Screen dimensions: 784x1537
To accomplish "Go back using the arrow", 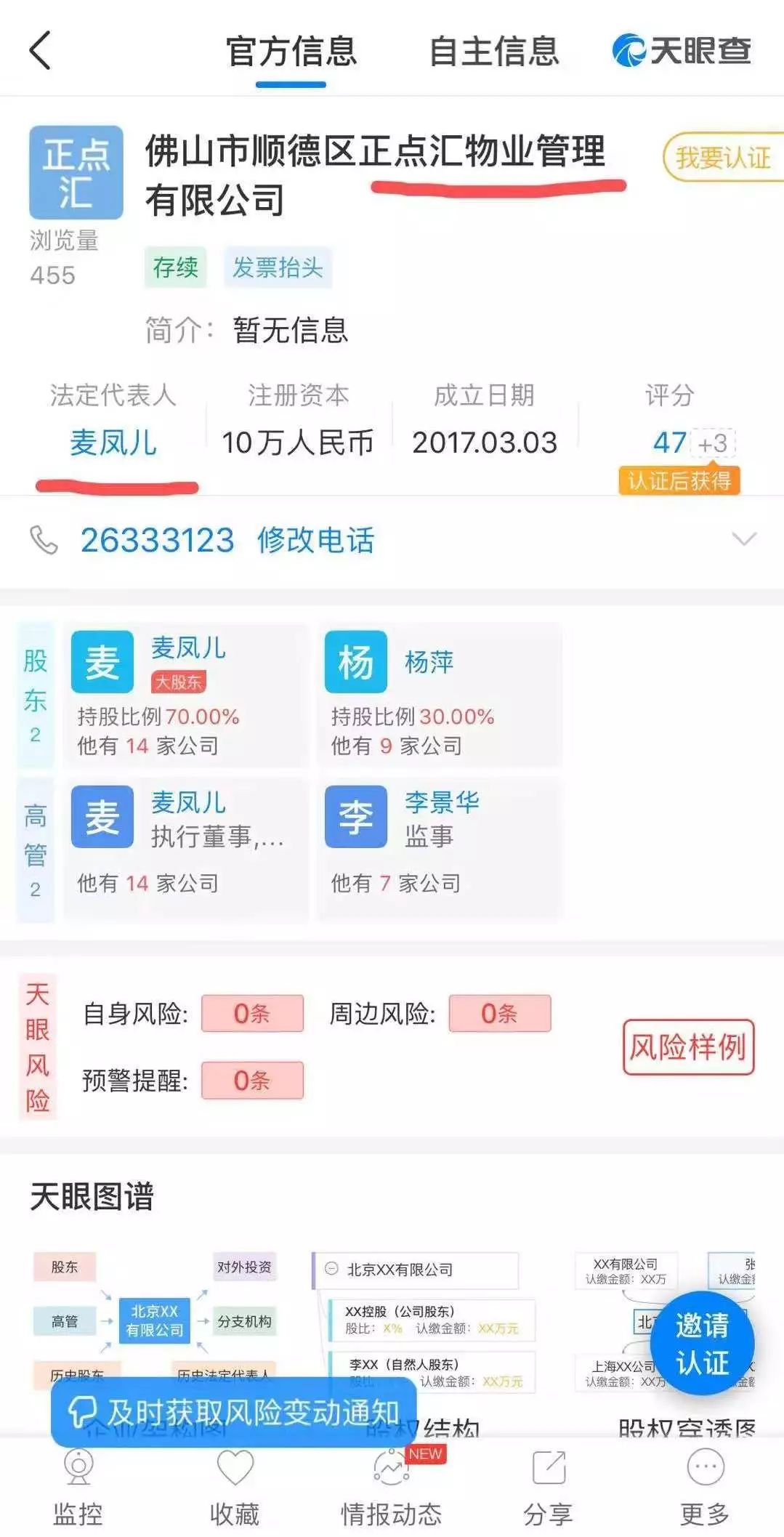I will [x=41, y=51].
